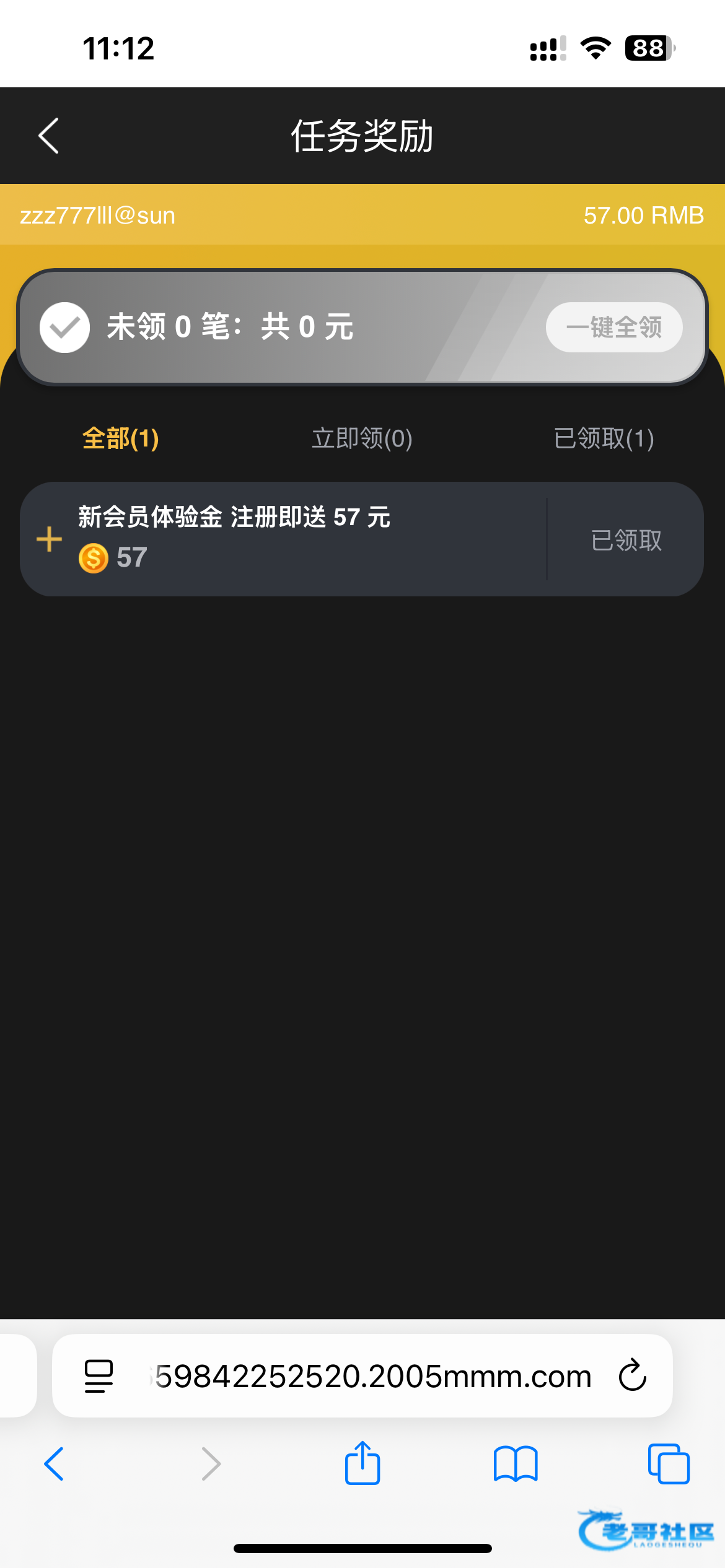This screenshot has width=725, height=1568.
Task: Navigate back in Safari toolbar
Action: click(54, 1464)
